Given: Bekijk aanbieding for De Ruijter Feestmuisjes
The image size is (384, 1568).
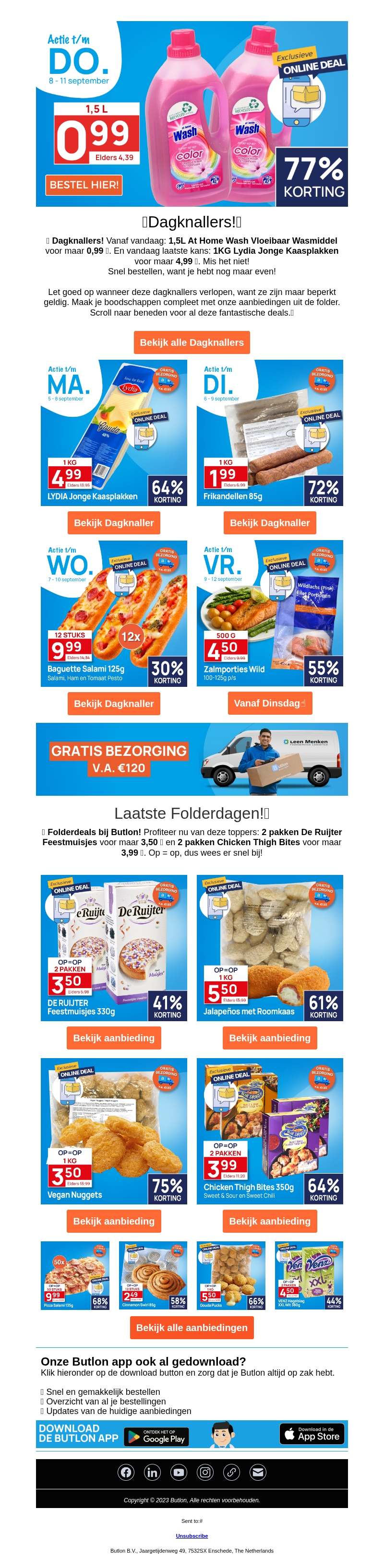Looking at the screenshot, I should 113,1037.
